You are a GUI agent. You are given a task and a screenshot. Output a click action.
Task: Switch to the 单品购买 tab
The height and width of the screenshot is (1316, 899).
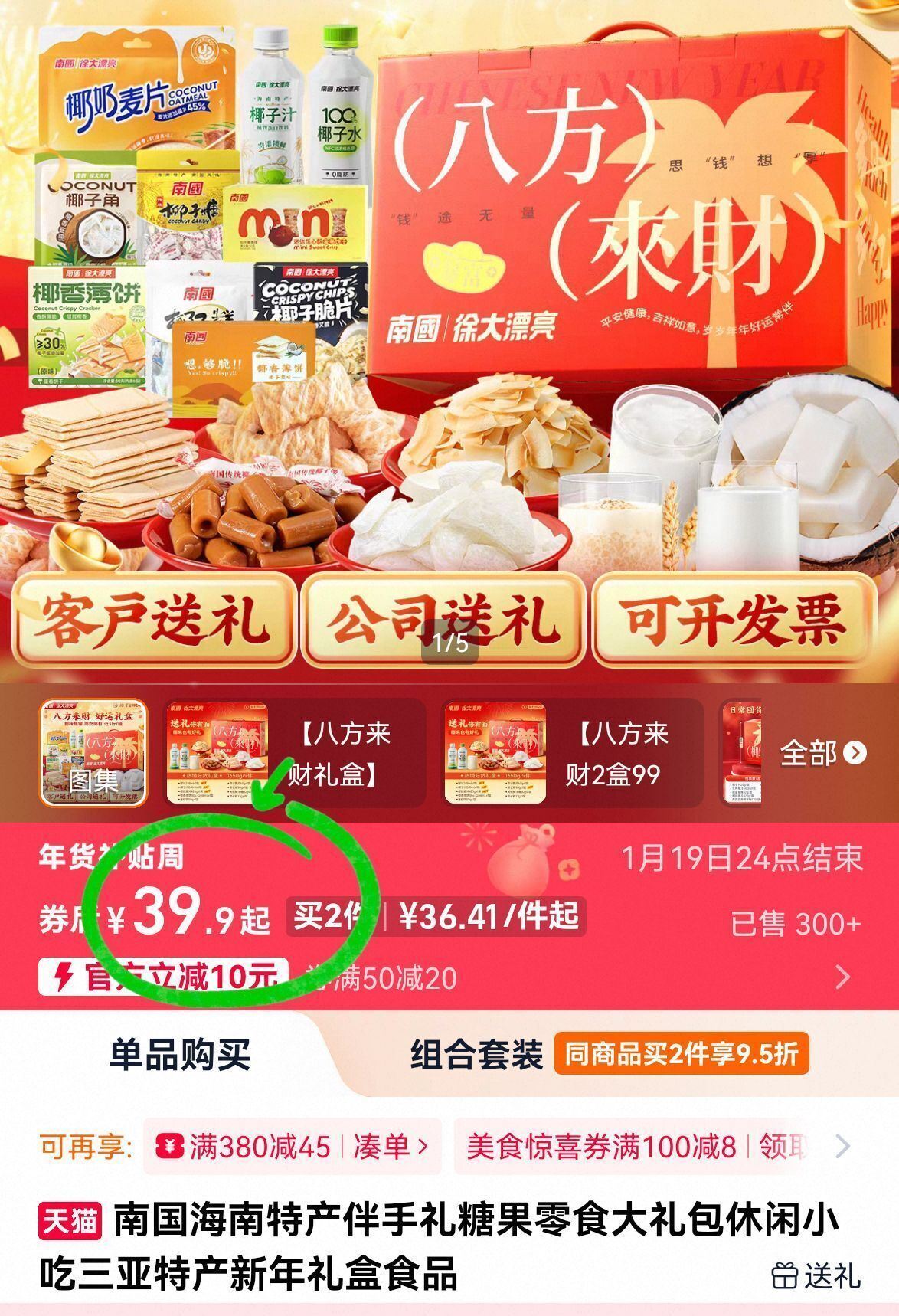(179, 1054)
